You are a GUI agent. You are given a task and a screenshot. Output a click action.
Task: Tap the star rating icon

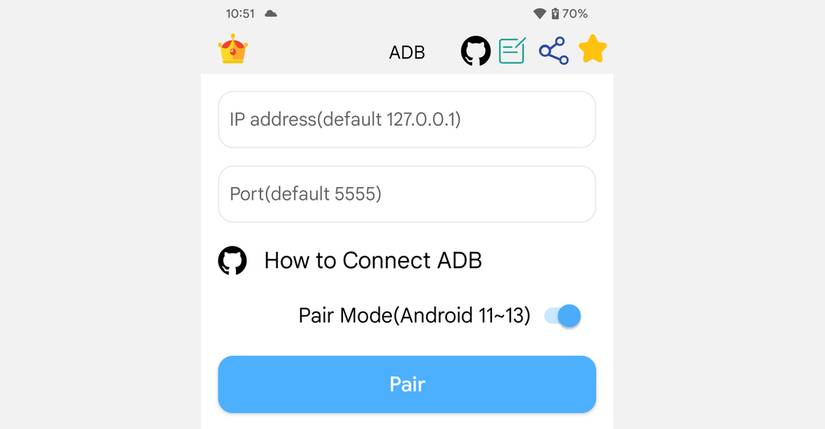pos(592,50)
